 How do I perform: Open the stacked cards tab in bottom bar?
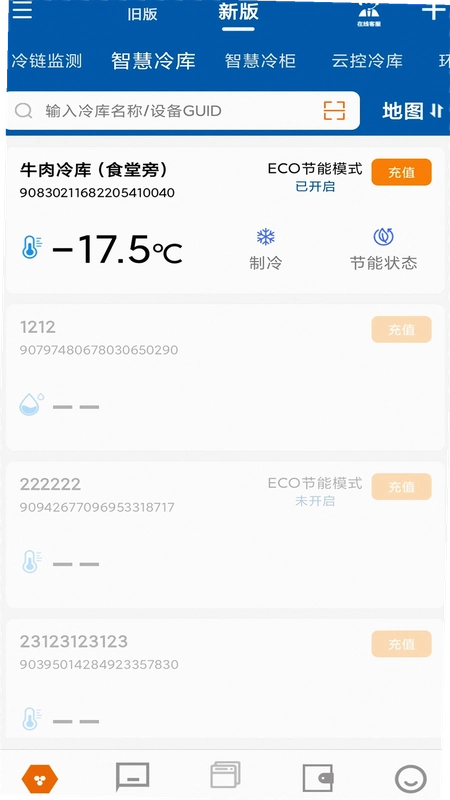point(225,776)
